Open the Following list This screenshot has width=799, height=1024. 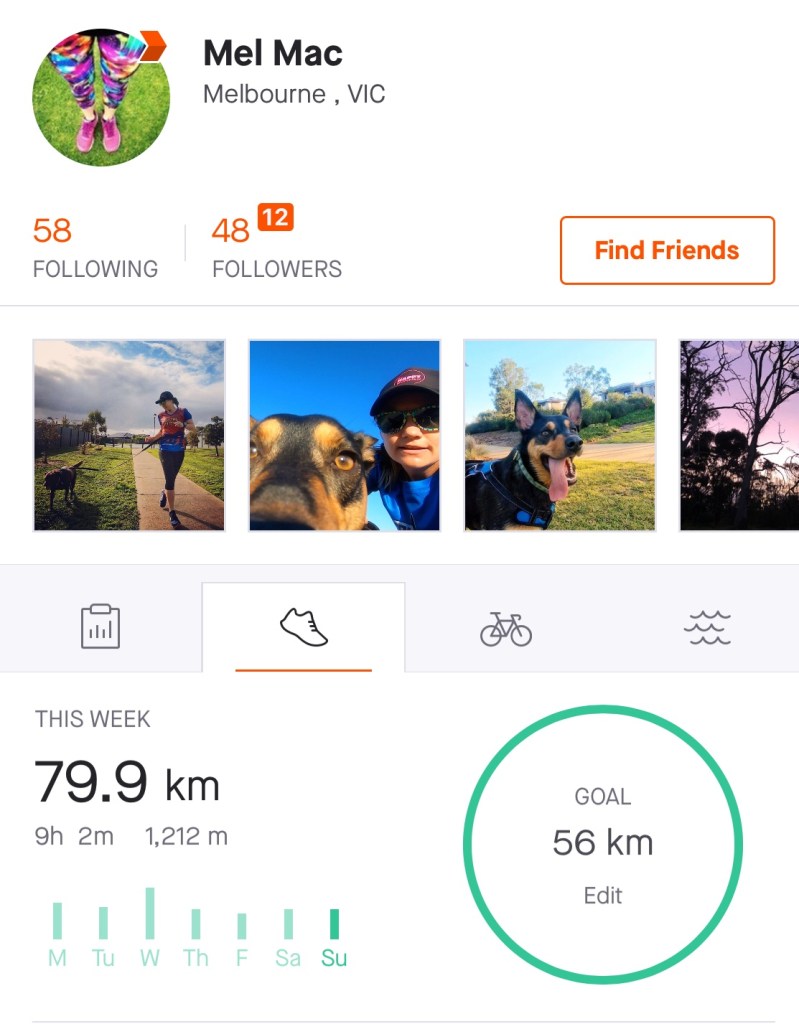tap(95, 249)
